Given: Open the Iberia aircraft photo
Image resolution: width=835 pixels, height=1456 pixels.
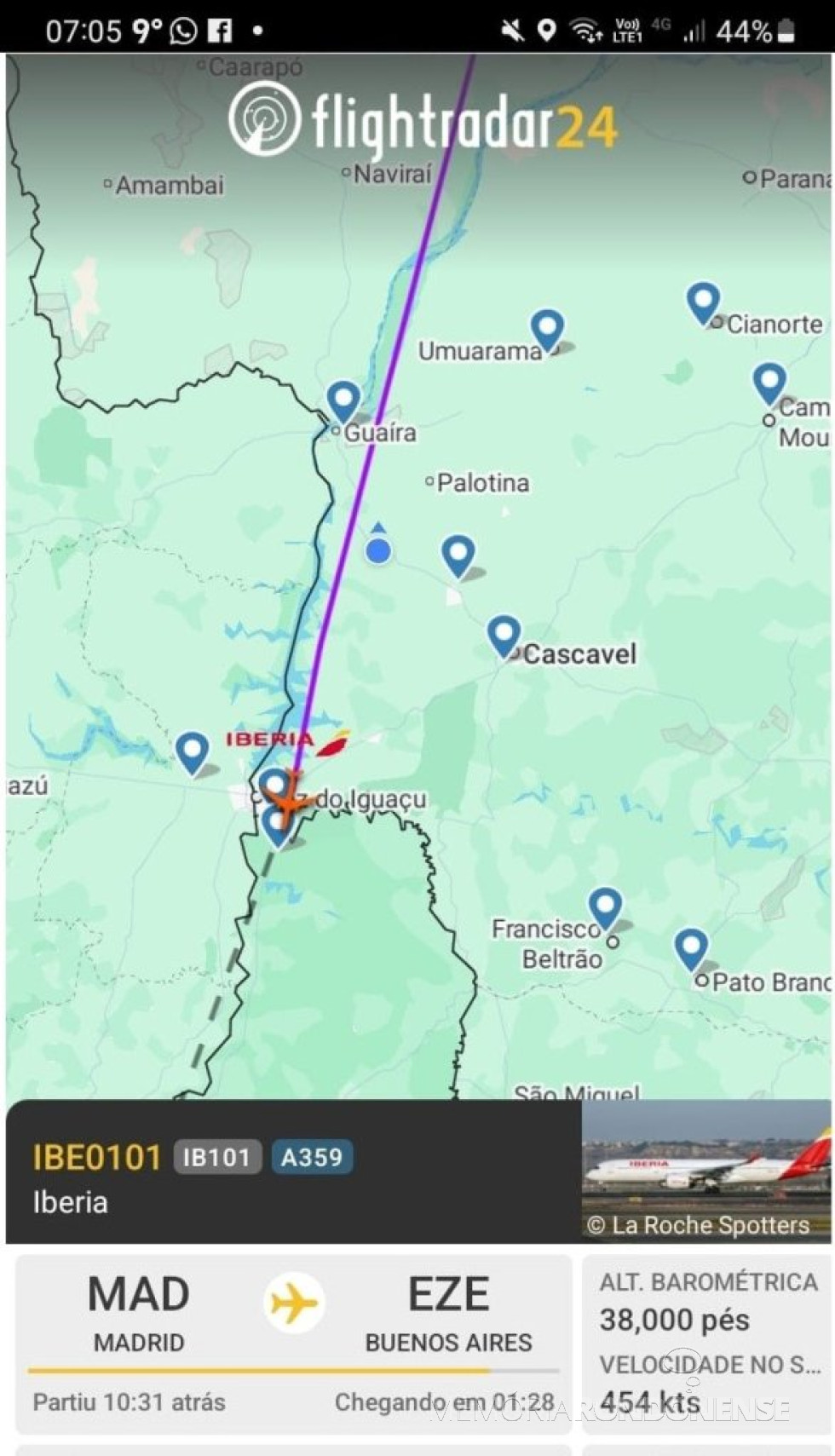Looking at the screenshot, I should tap(706, 1171).
